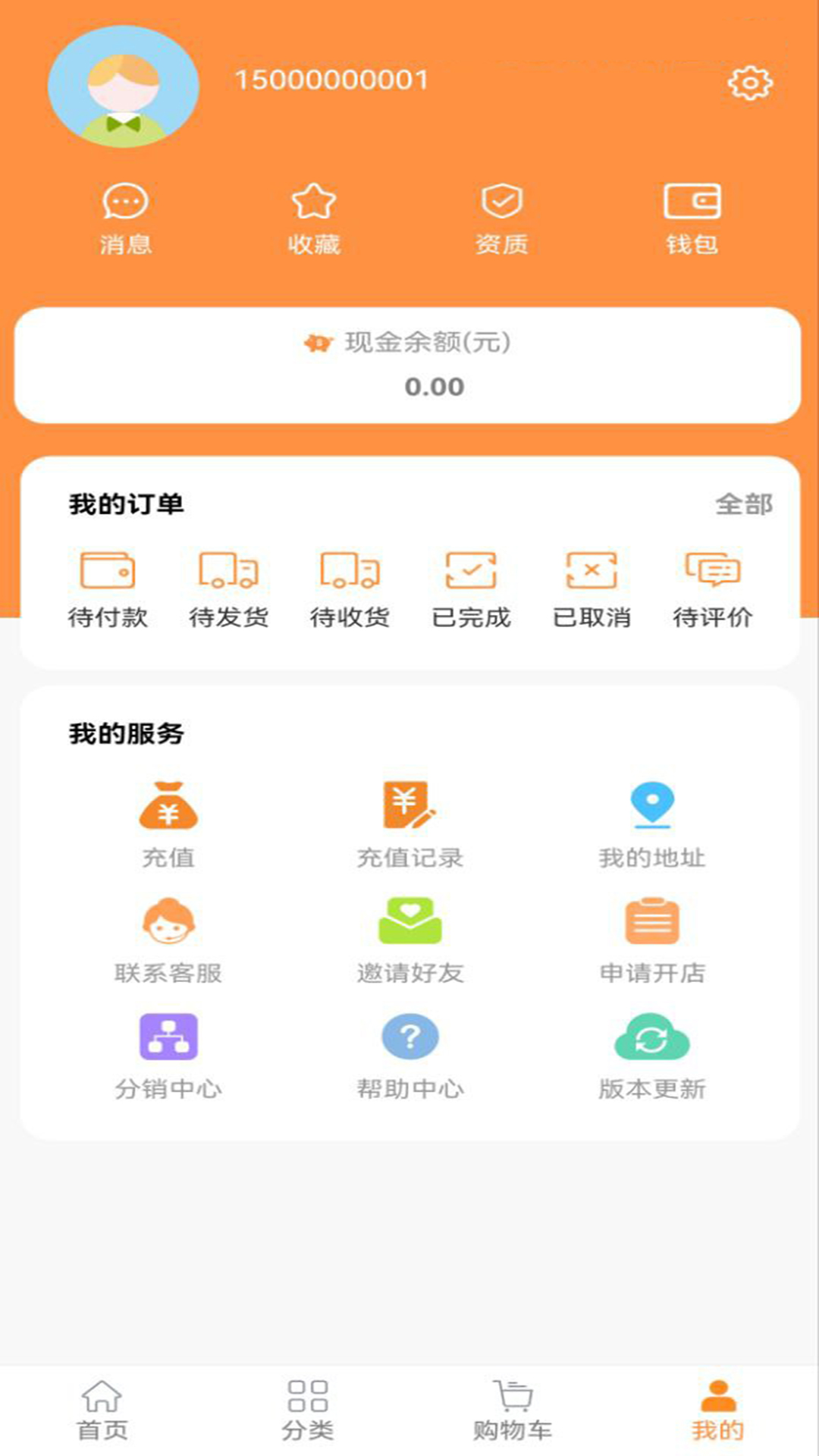
Task: Open the settings gear icon
Action: 749,83
